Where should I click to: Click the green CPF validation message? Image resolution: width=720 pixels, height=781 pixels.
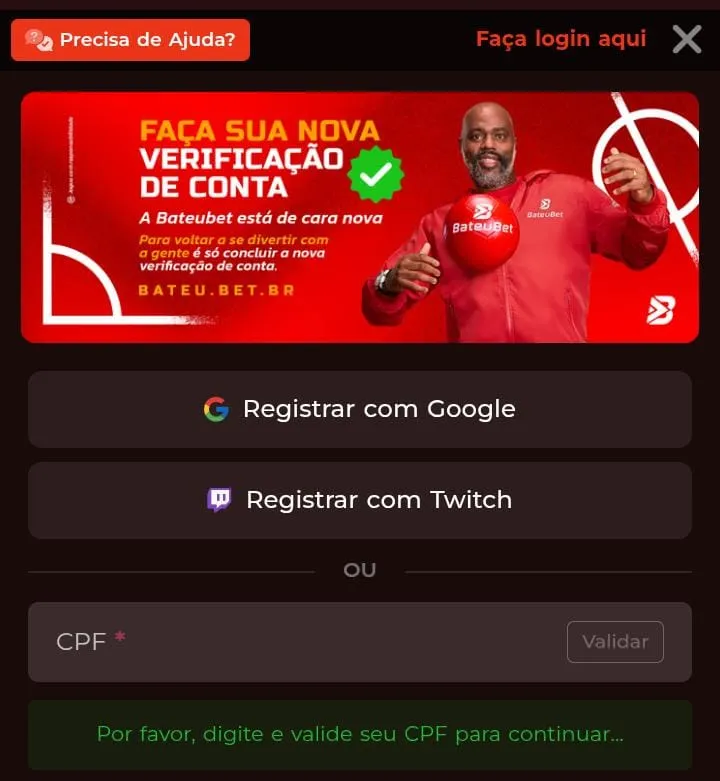pyautogui.click(x=360, y=736)
